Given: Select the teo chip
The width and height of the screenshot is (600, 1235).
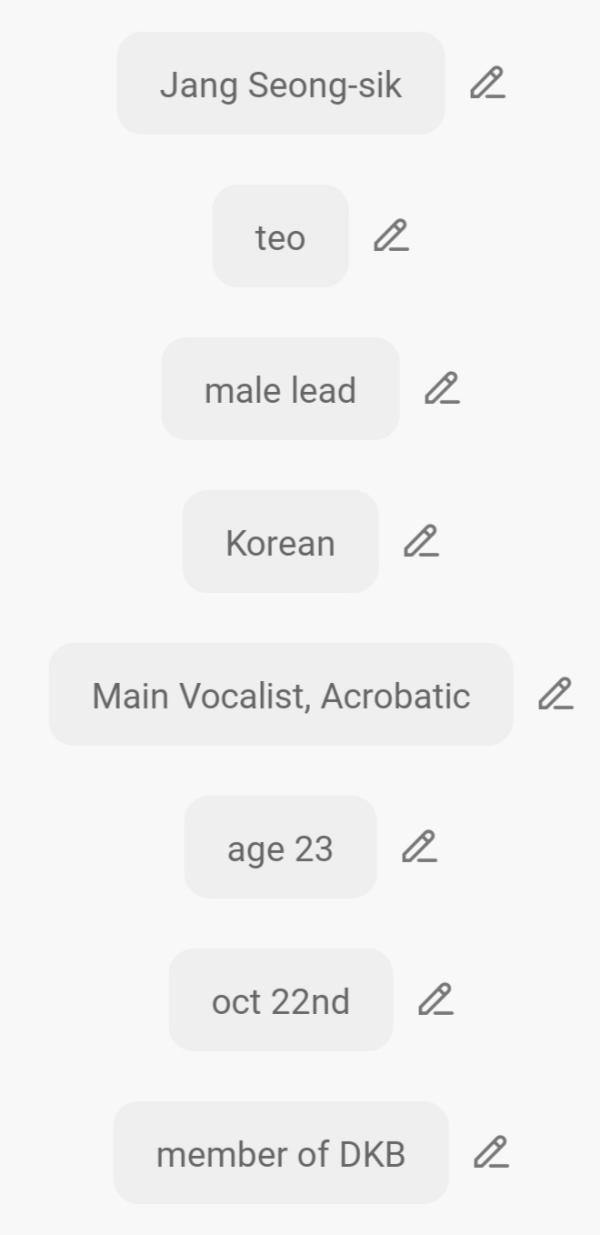Looking at the screenshot, I should pos(280,237).
